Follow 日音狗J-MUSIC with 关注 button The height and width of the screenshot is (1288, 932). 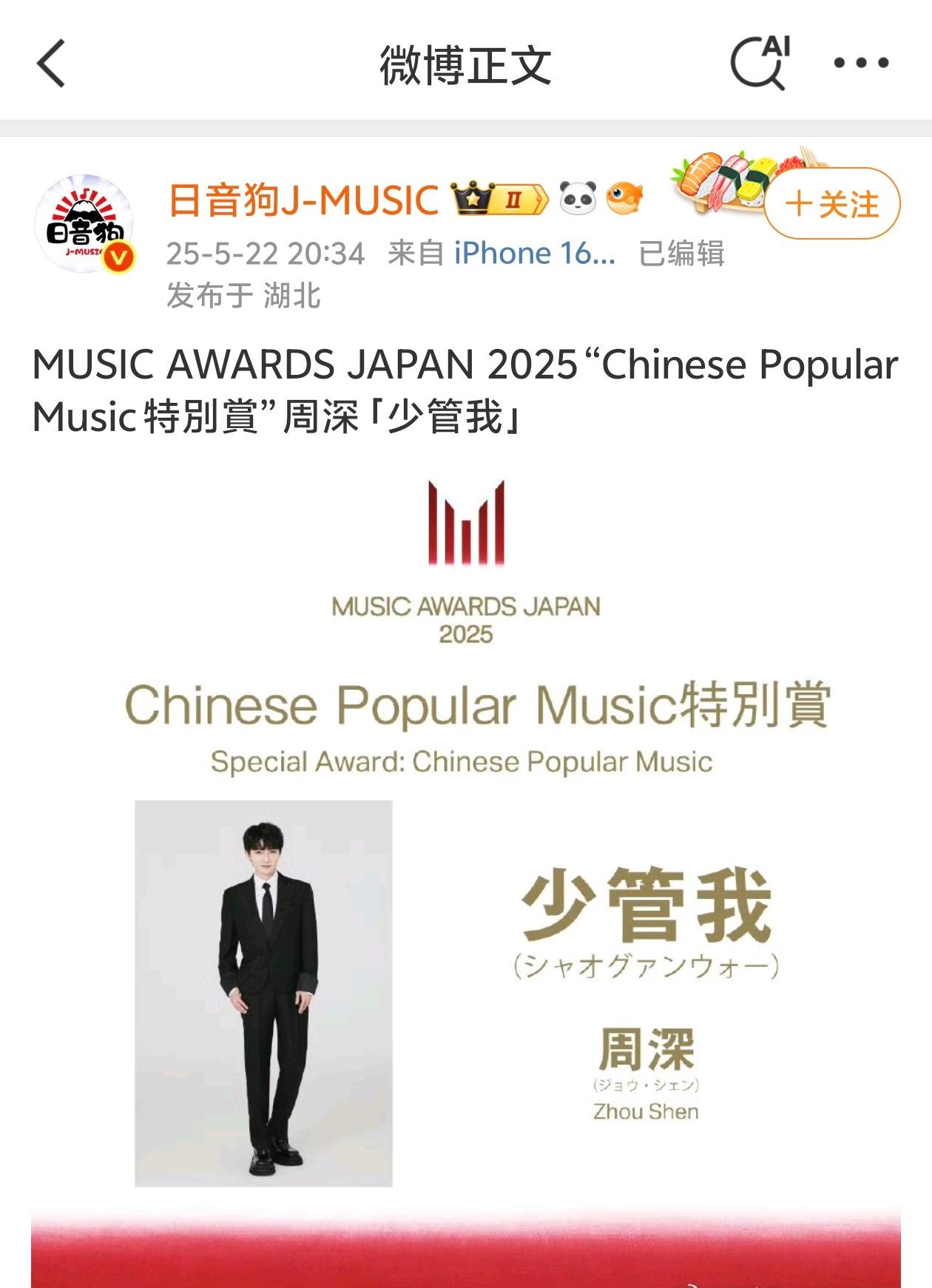point(832,204)
